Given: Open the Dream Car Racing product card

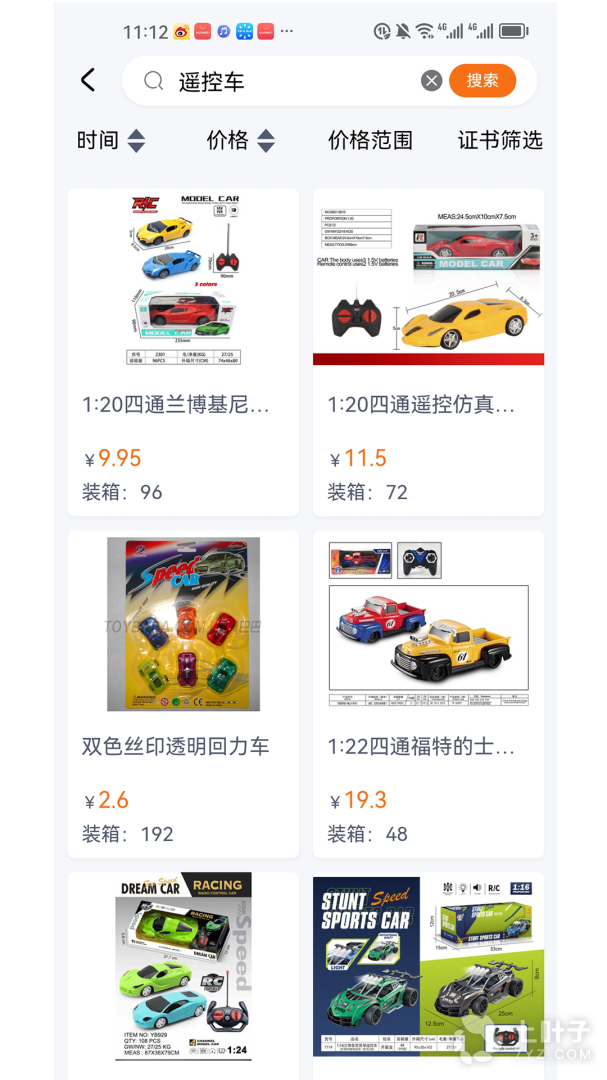Looking at the screenshot, I should coord(183,968).
